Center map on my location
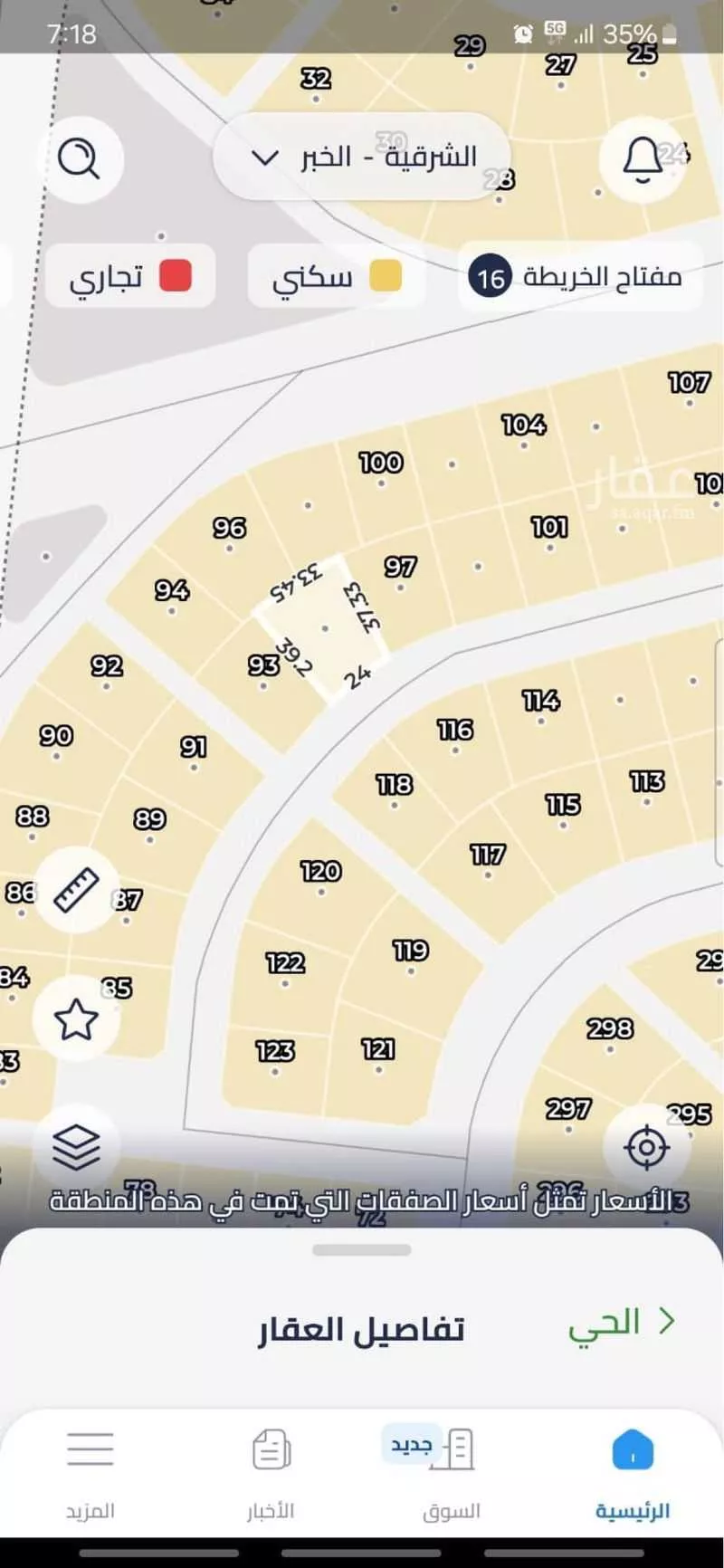The image size is (724, 1568). point(646,1148)
